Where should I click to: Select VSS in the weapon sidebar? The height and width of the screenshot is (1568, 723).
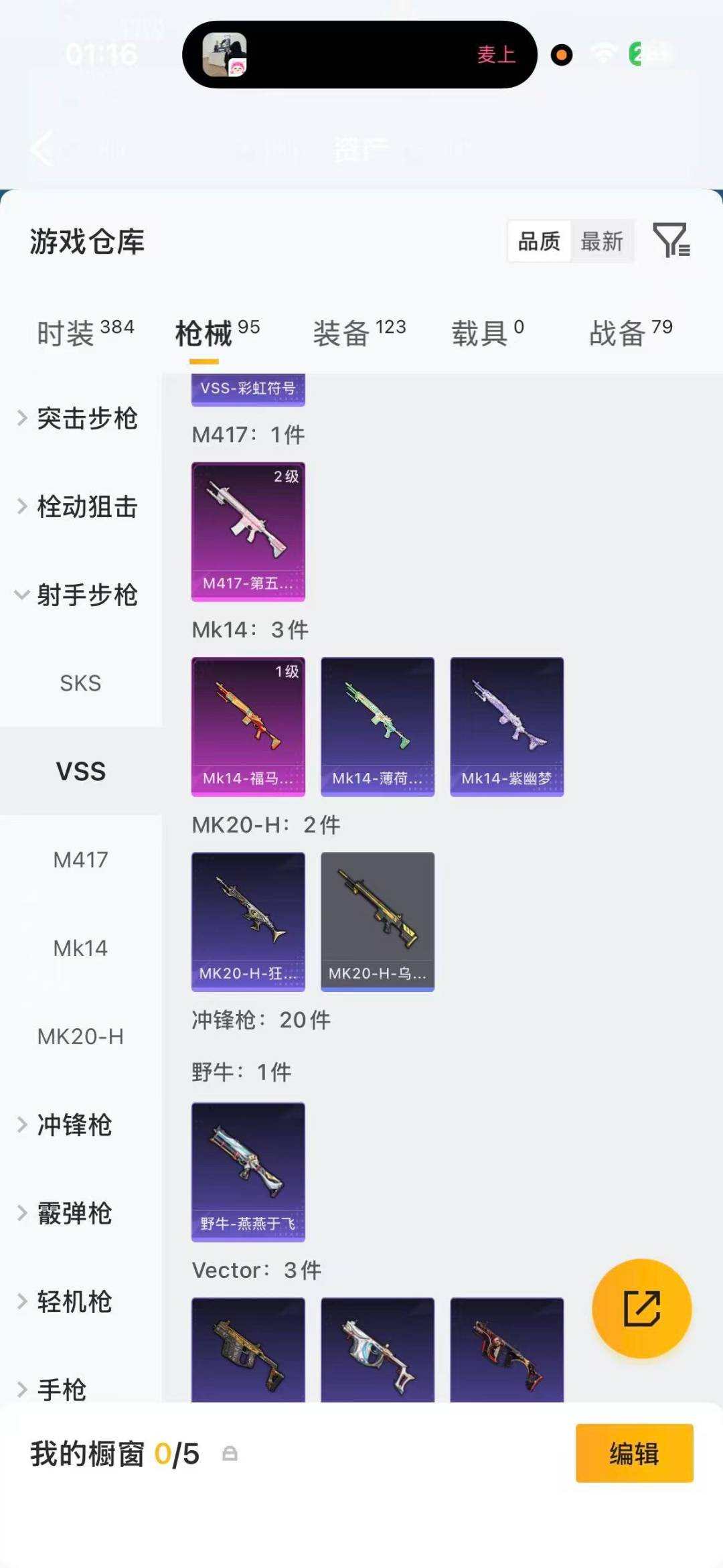point(80,771)
